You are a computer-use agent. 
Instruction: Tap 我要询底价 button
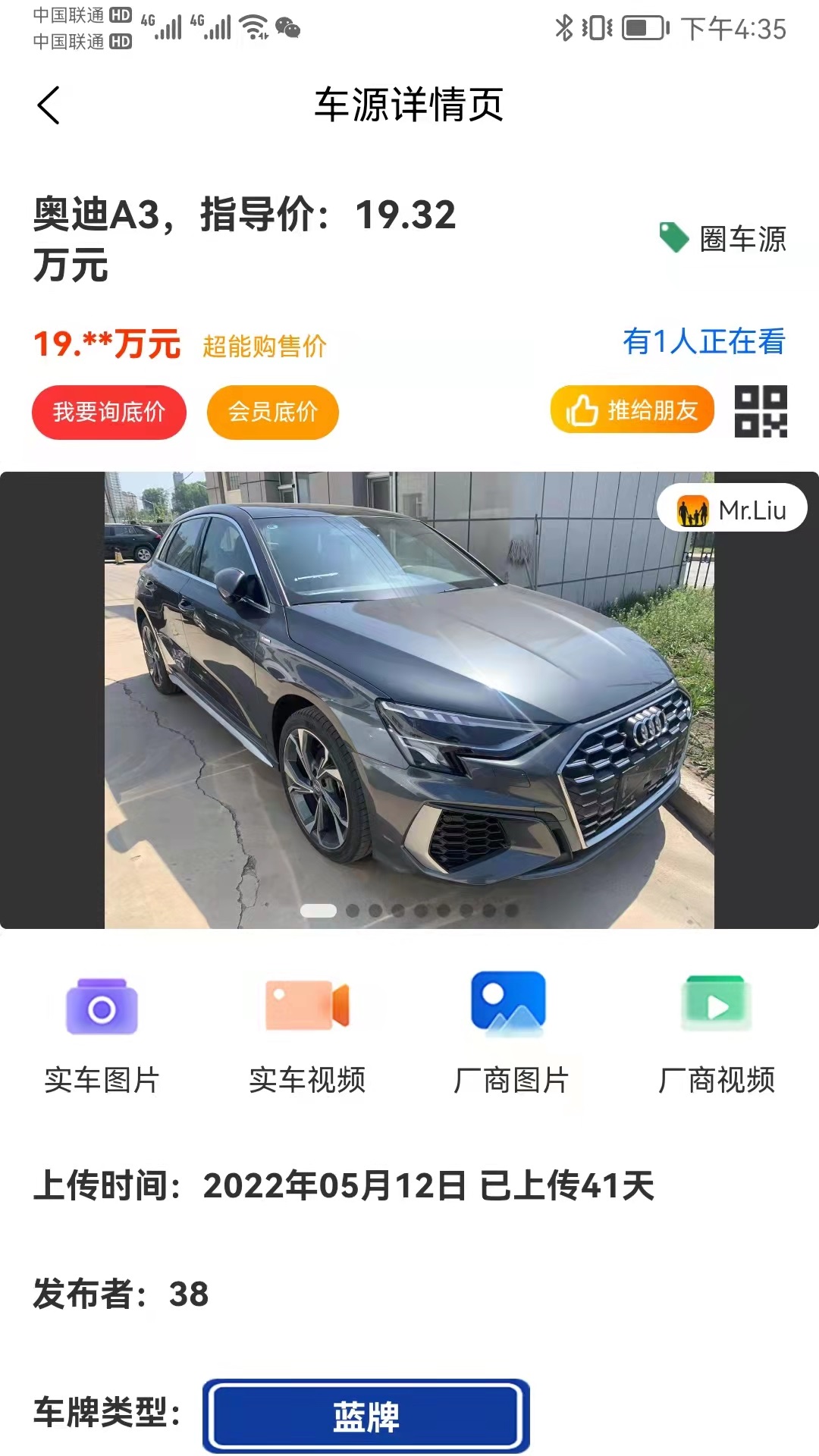pos(109,413)
